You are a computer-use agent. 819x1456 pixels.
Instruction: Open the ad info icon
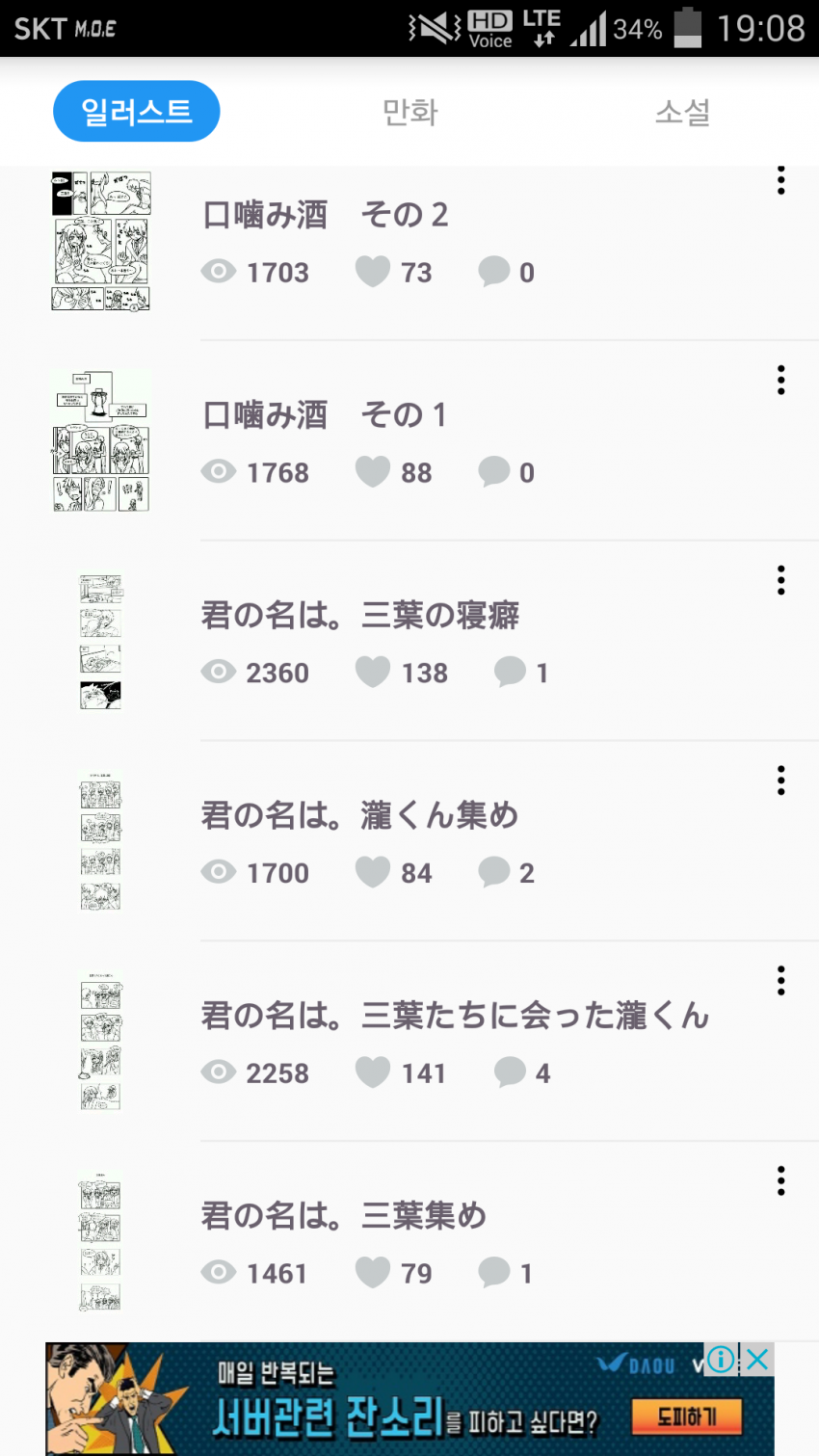(721, 1360)
